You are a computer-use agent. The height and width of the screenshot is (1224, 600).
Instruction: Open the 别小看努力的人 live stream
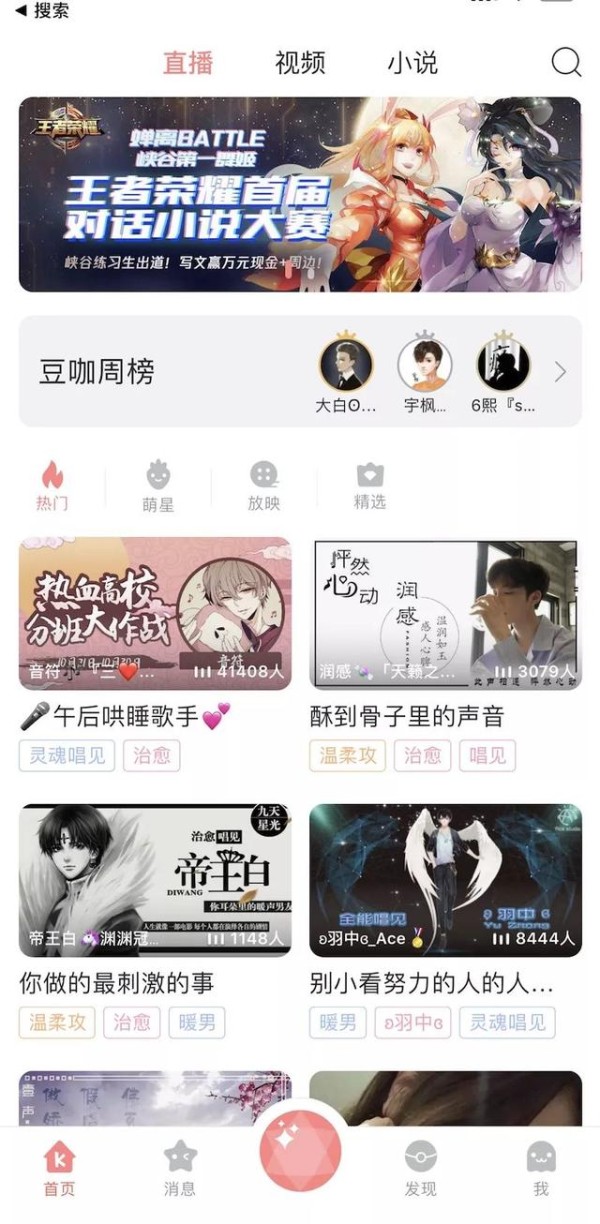click(445, 880)
